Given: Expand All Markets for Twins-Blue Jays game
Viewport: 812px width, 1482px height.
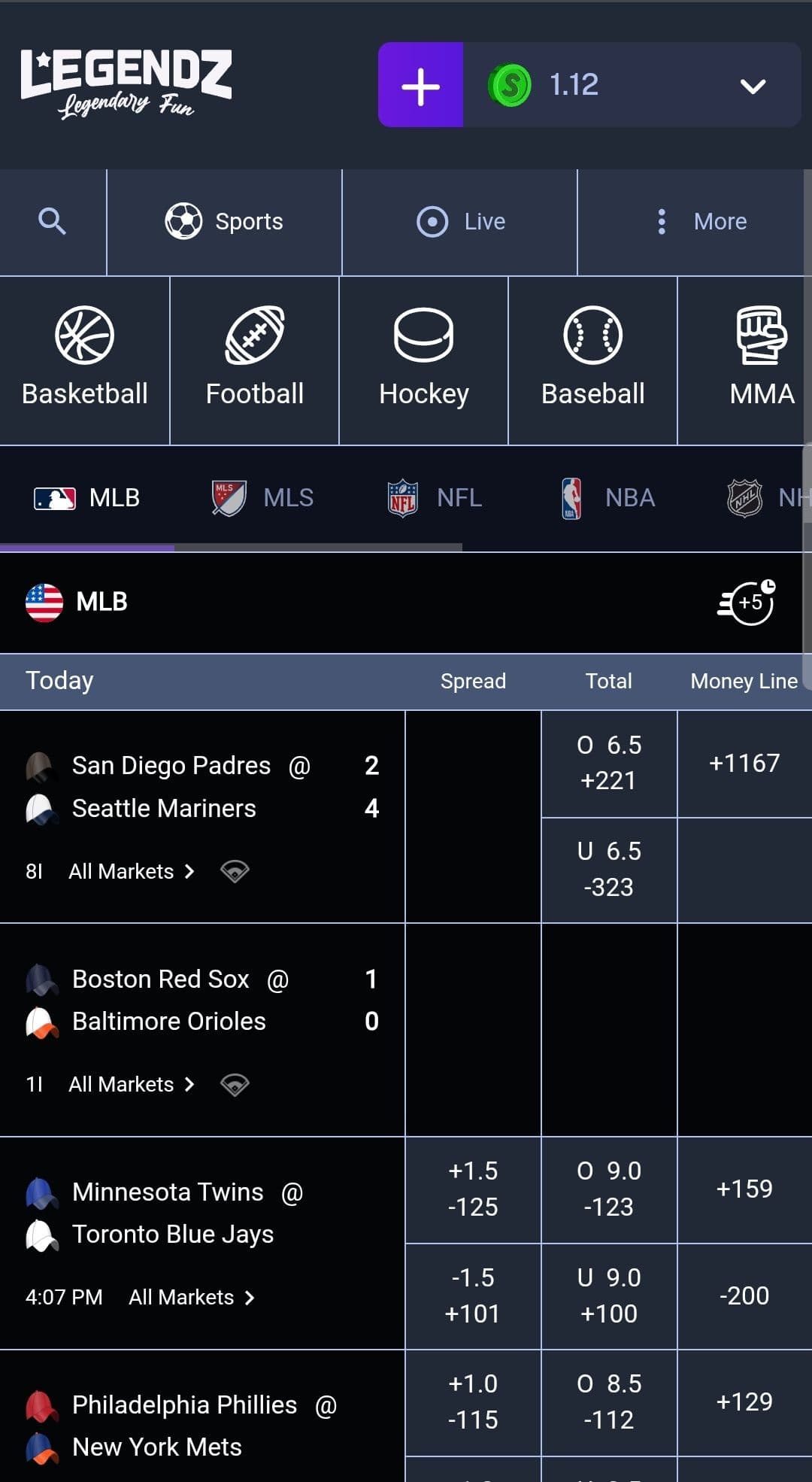Looking at the screenshot, I should pyautogui.click(x=191, y=1297).
